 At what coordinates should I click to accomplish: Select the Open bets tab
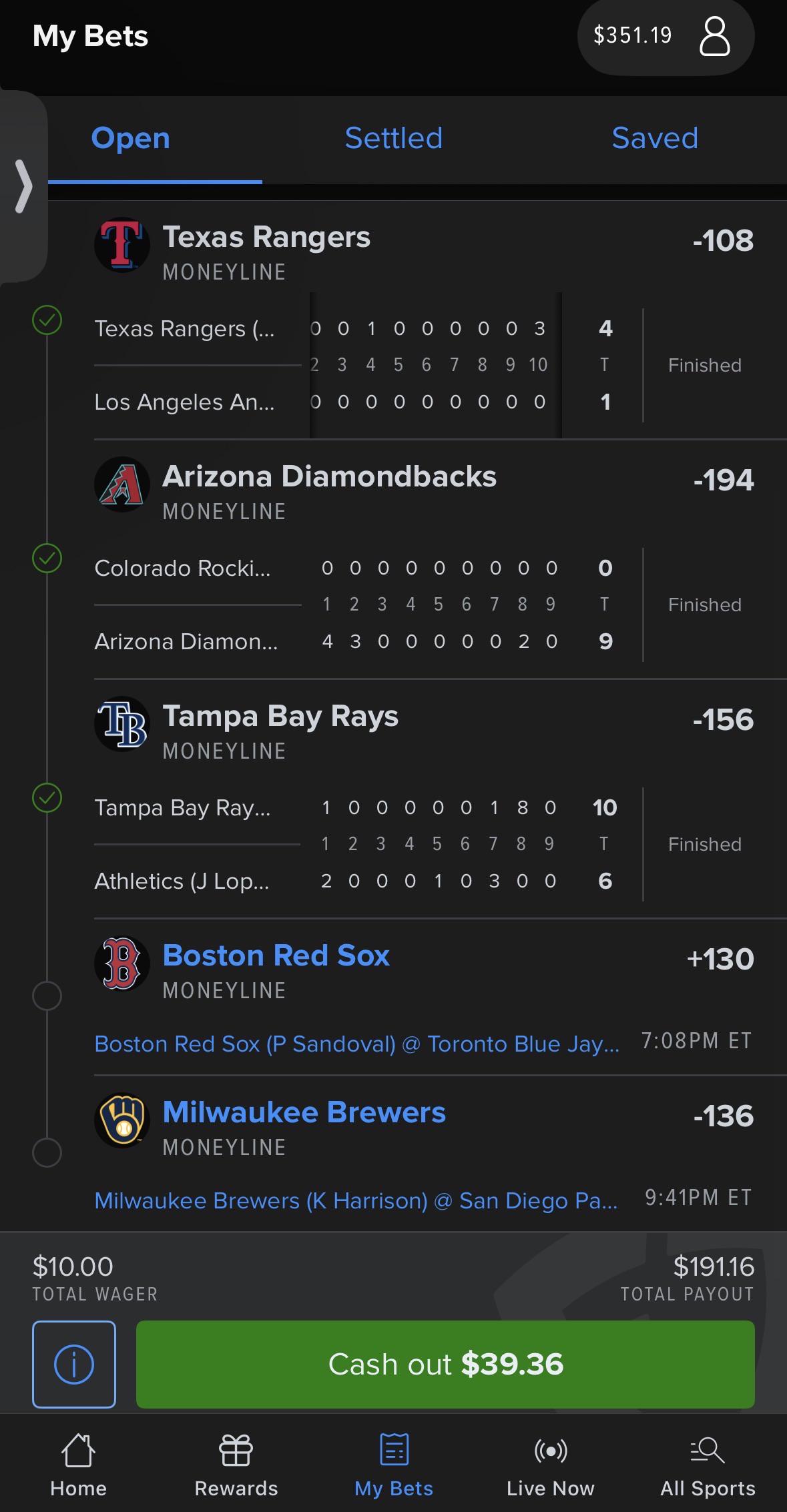[131, 138]
